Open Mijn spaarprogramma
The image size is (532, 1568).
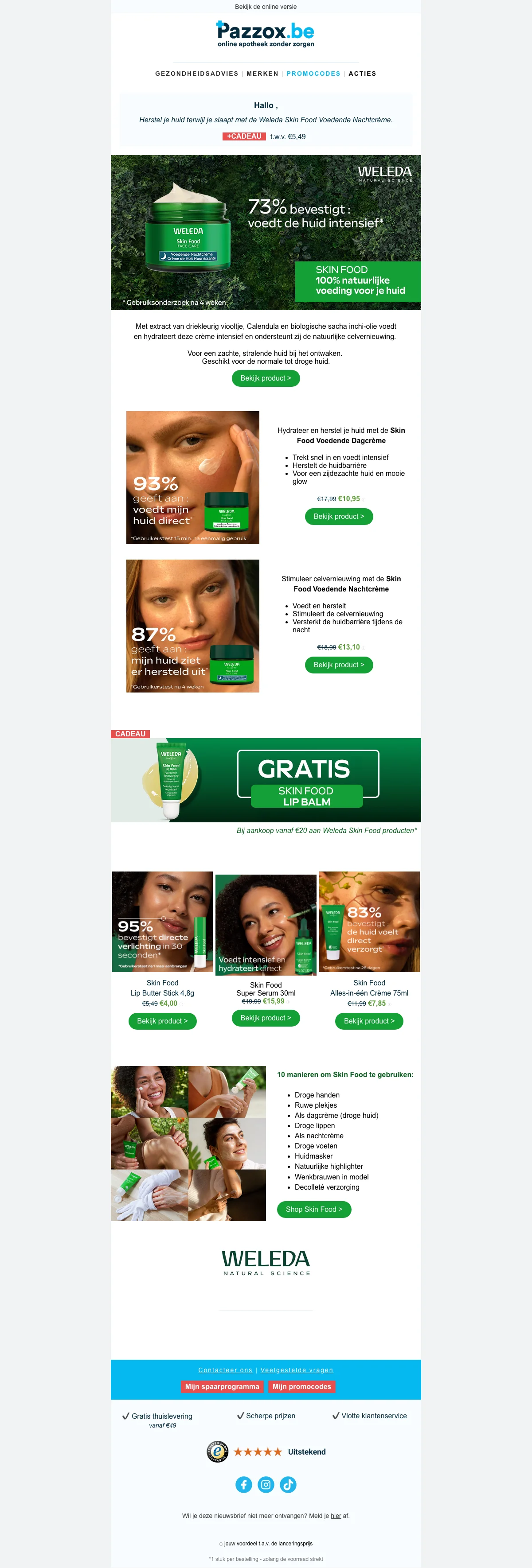[x=222, y=1387]
